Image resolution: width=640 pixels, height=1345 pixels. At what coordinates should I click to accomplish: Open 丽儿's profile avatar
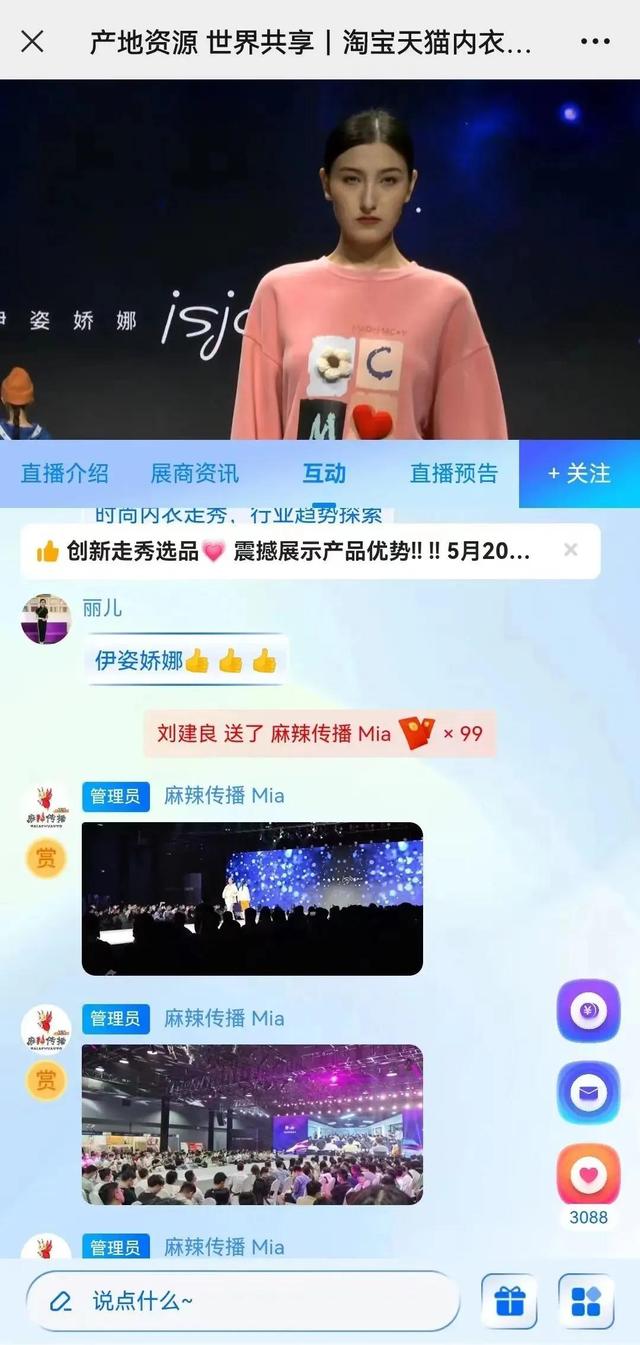pyautogui.click(x=46, y=619)
